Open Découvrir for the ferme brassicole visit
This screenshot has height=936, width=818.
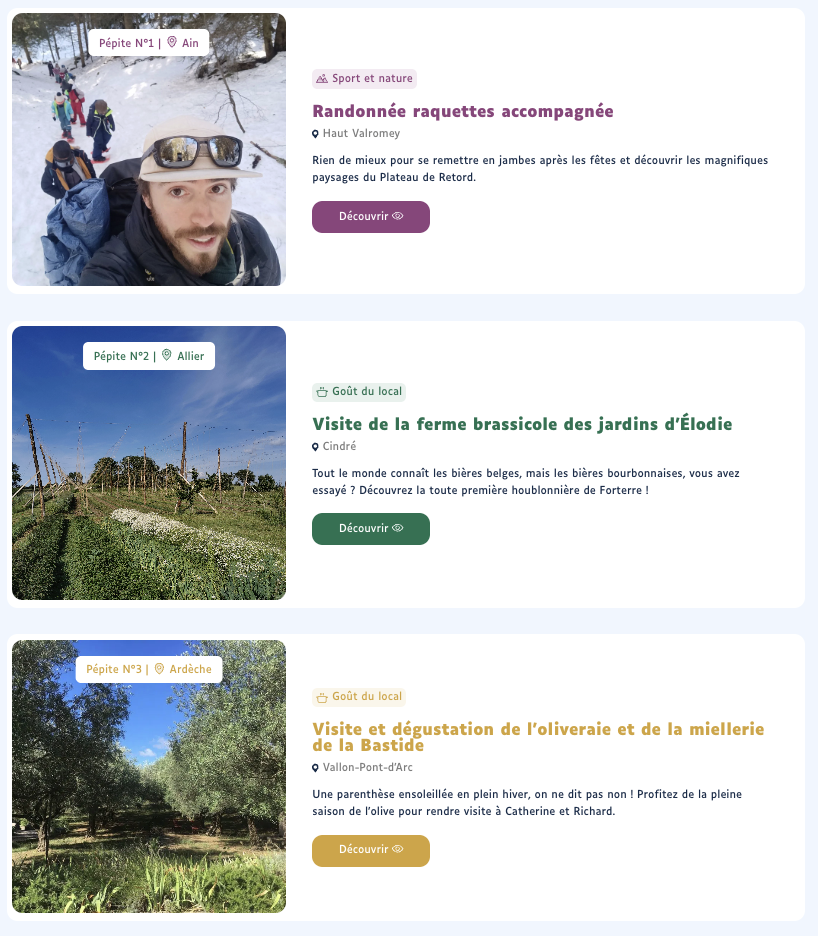click(370, 529)
